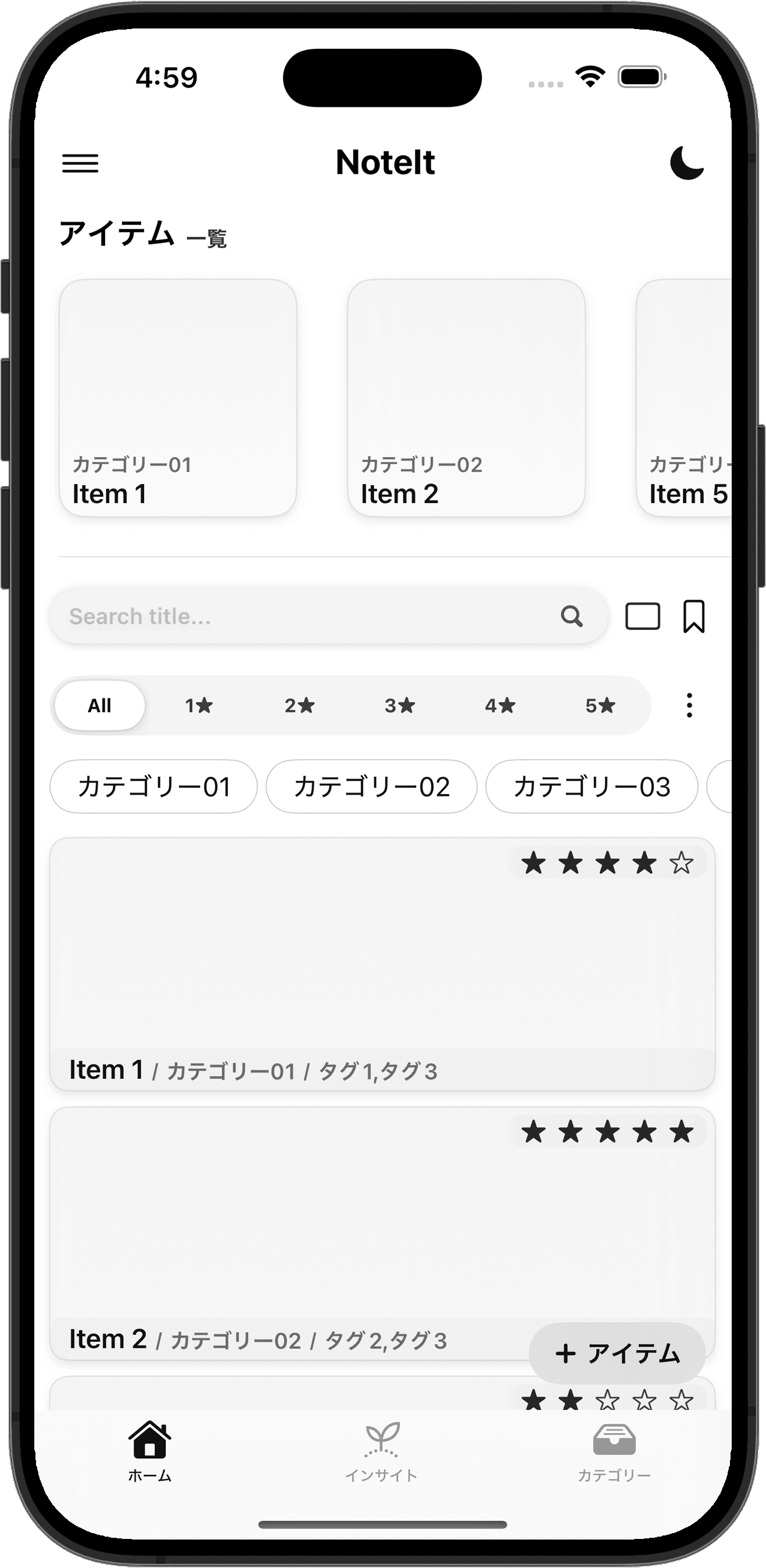Viewport: 766px width, 1568px height.
Task: Click the Search title input field
Action: (274, 616)
